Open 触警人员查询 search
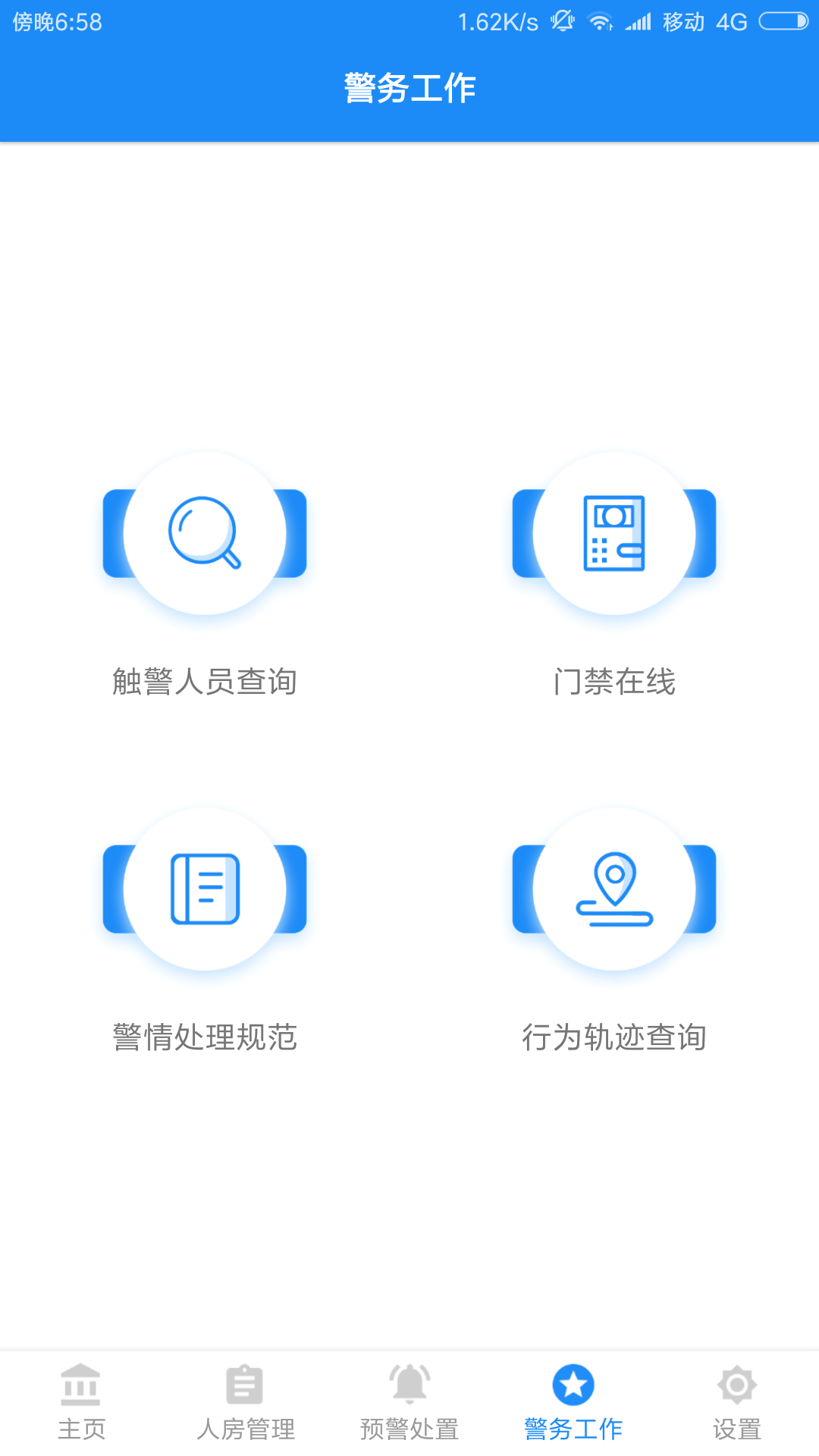Viewport: 819px width, 1456px height. (x=205, y=534)
